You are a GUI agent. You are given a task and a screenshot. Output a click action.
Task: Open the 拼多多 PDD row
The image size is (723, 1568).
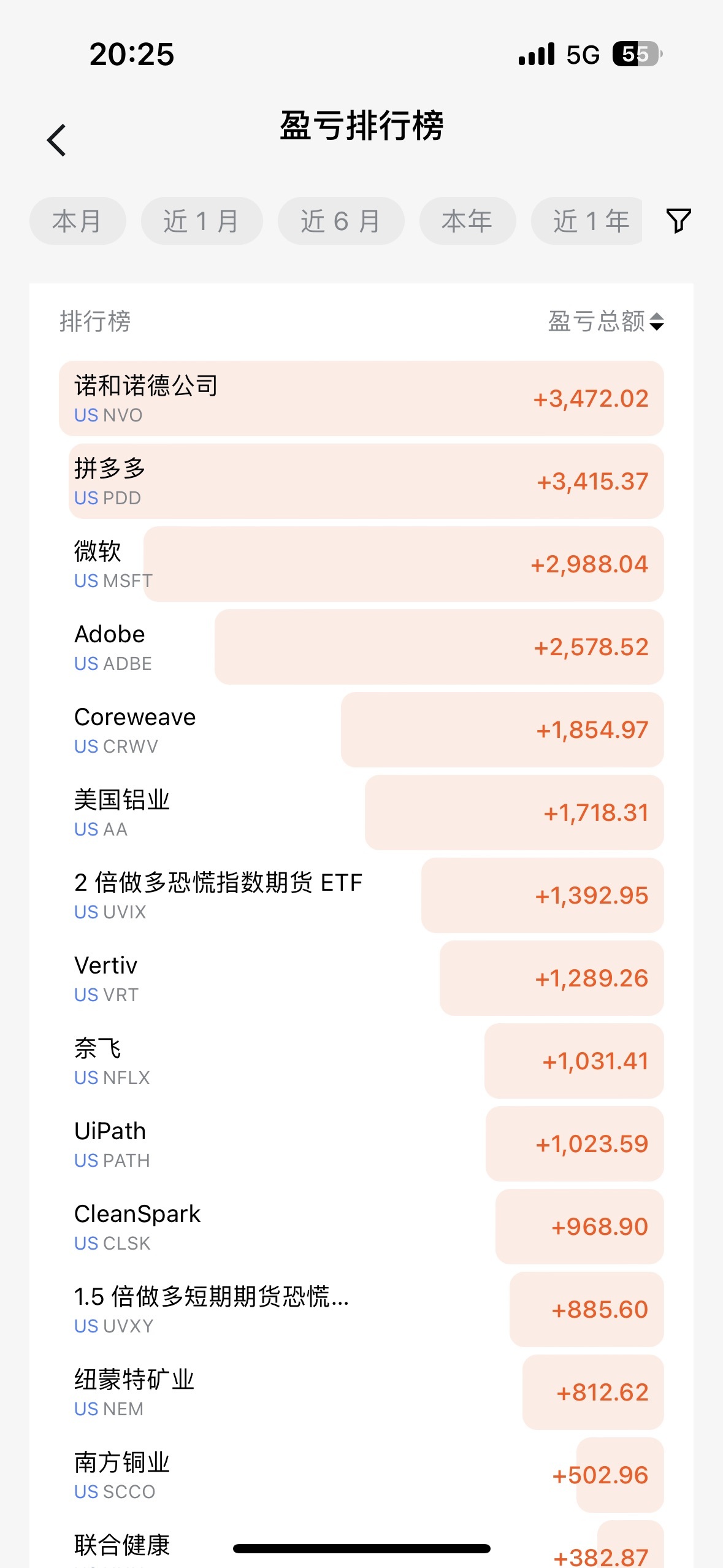tap(361, 482)
